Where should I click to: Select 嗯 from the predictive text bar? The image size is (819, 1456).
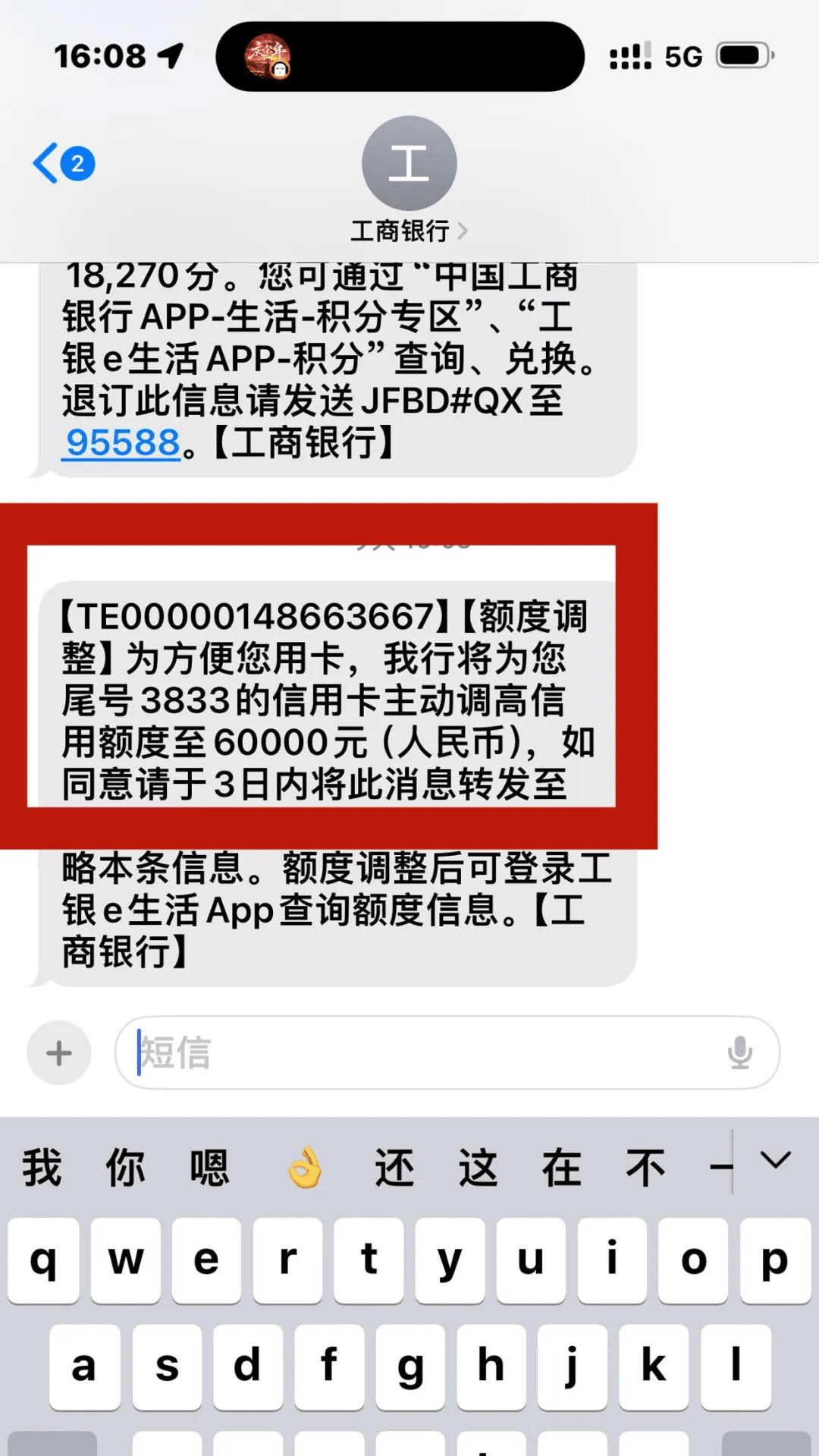pyautogui.click(x=210, y=1165)
